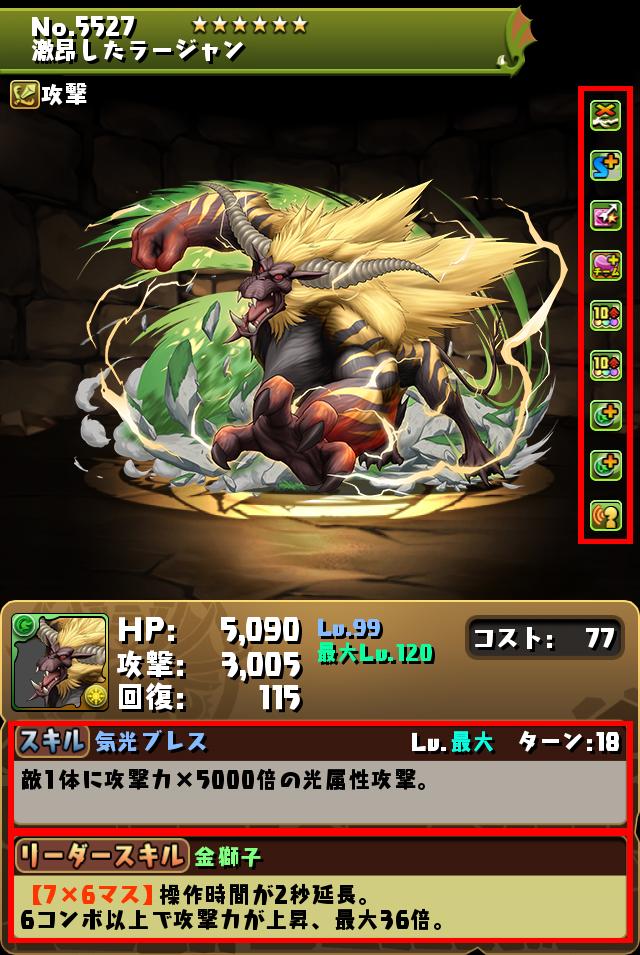View the team HP awakening icon
The image size is (640, 955).
[x=606, y=265]
